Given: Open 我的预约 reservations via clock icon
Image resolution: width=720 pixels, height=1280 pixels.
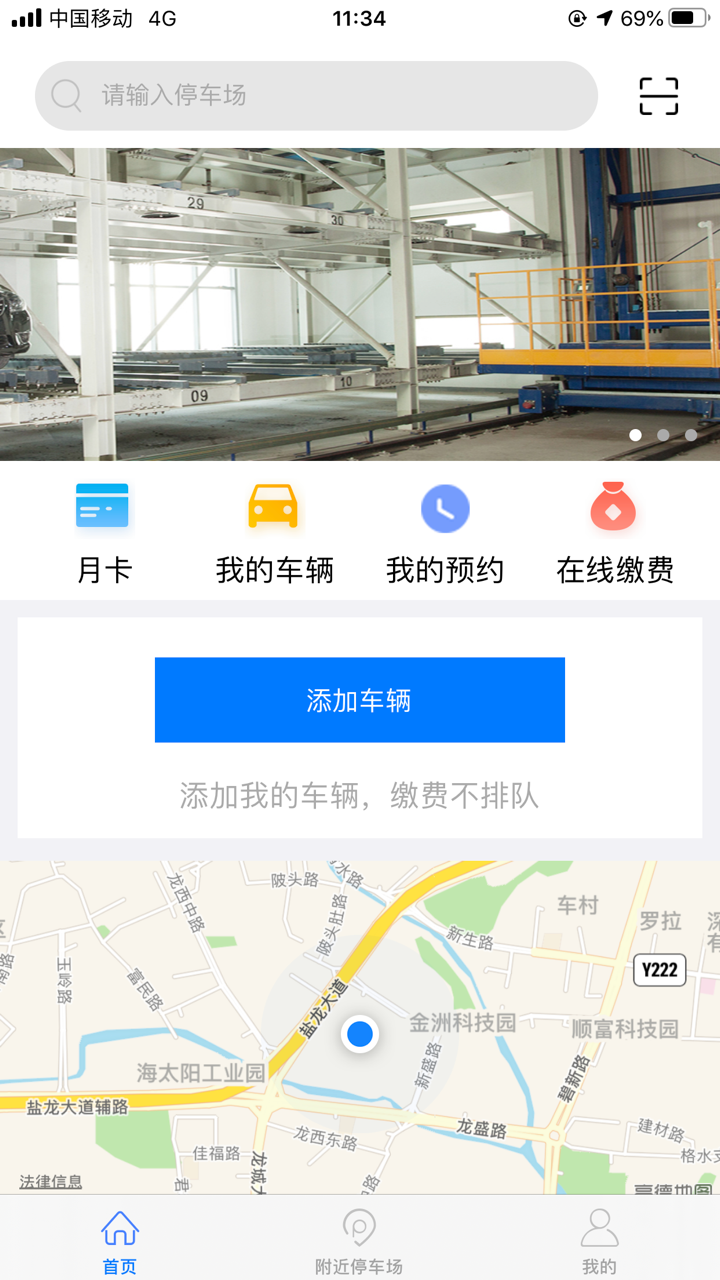Looking at the screenshot, I should tap(445, 507).
